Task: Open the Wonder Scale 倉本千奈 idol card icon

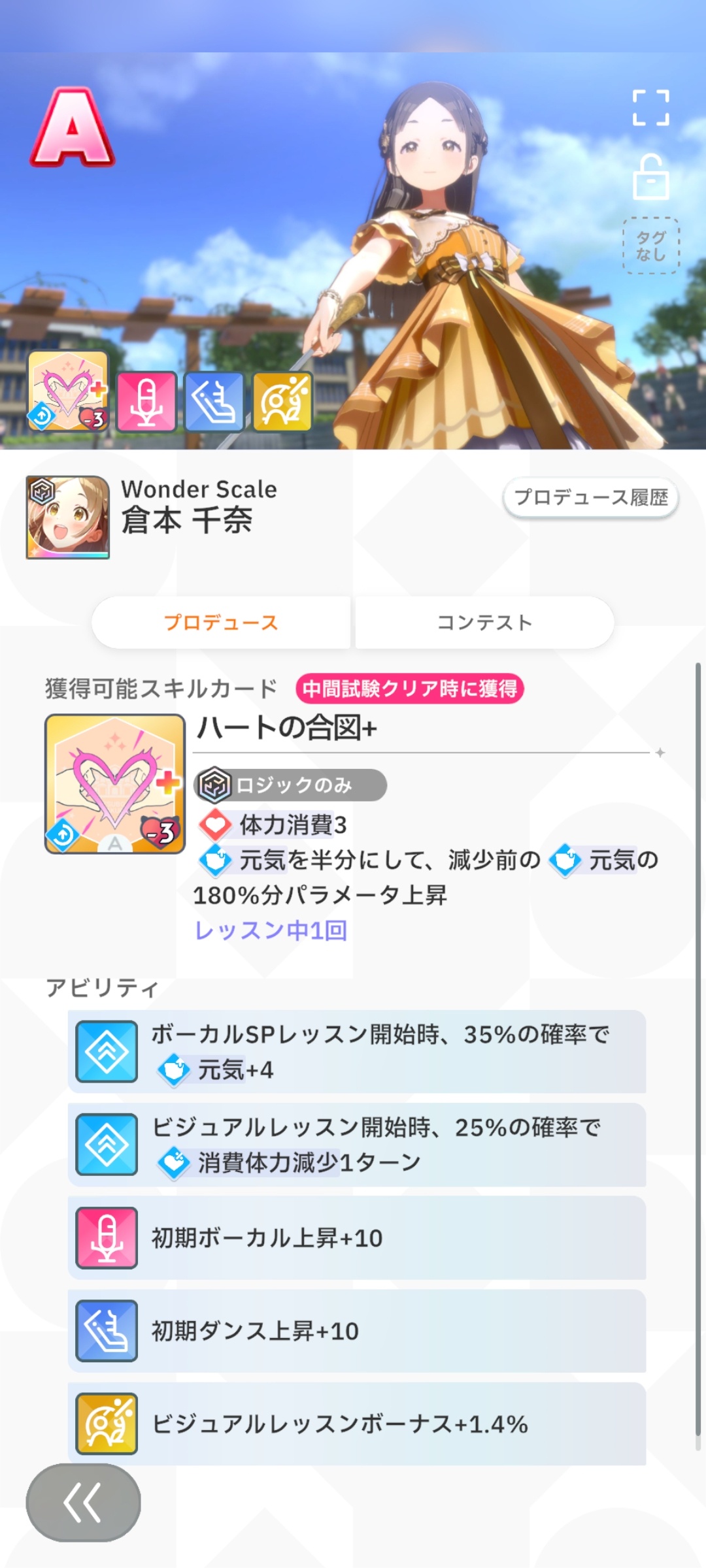Action: click(x=67, y=517)
